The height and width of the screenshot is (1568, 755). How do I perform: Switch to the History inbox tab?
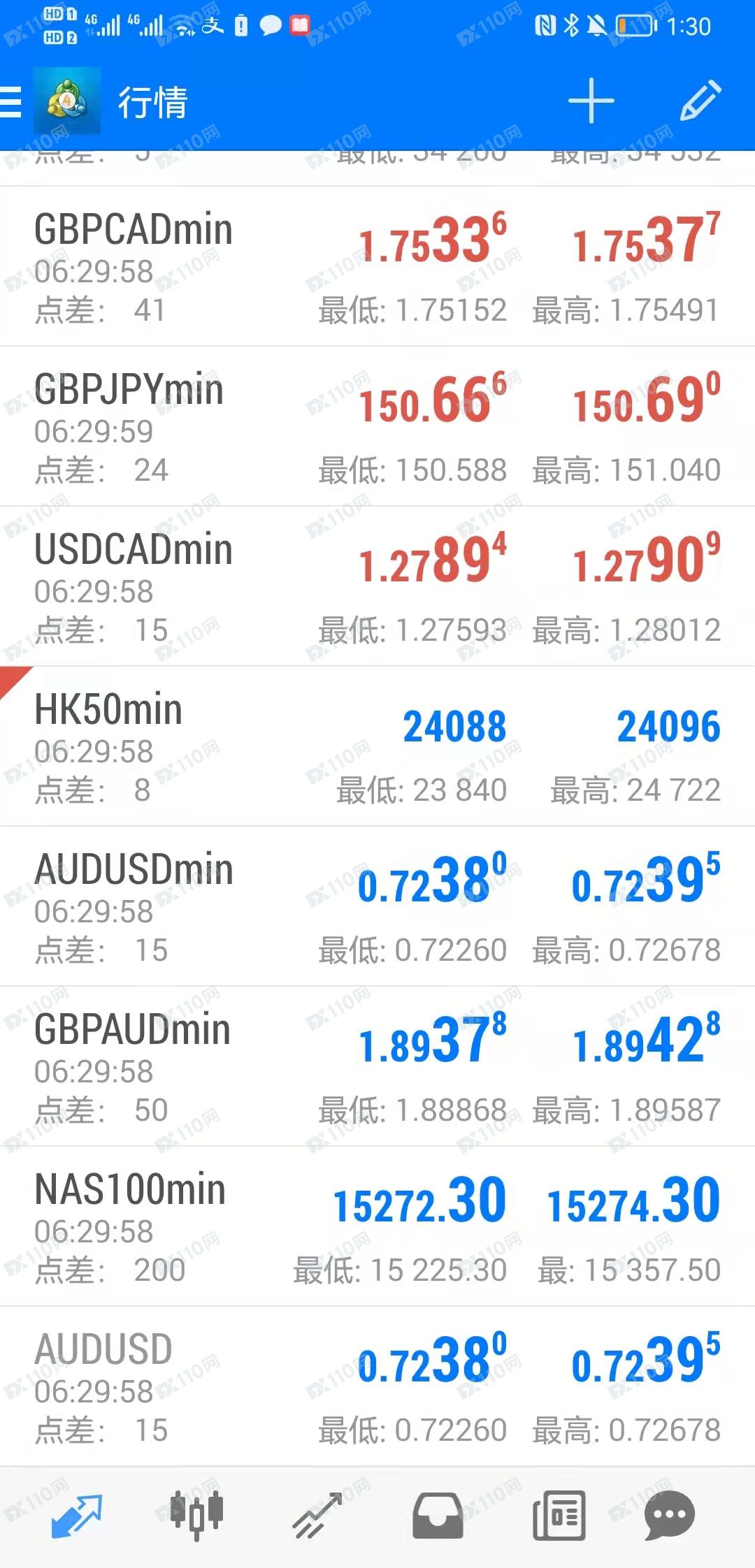coord(438,1516)
